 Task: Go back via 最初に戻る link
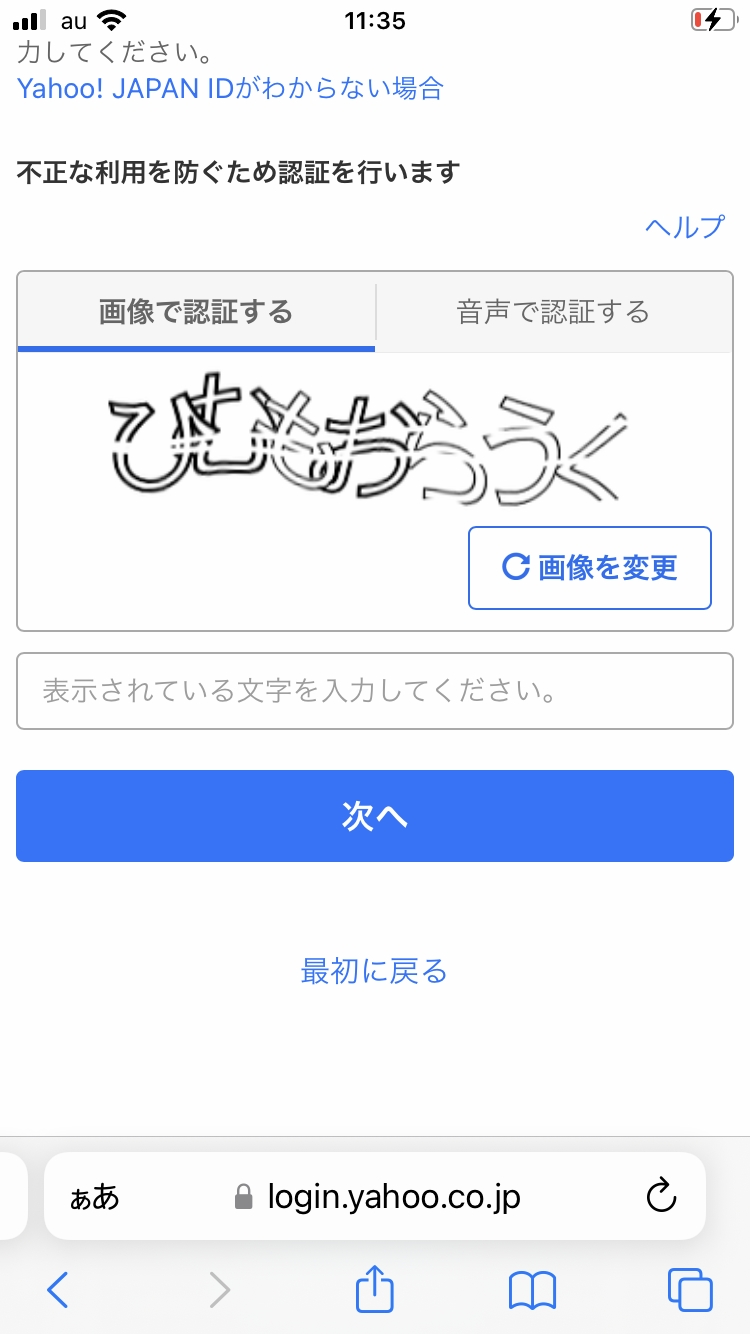click(374, 971)
